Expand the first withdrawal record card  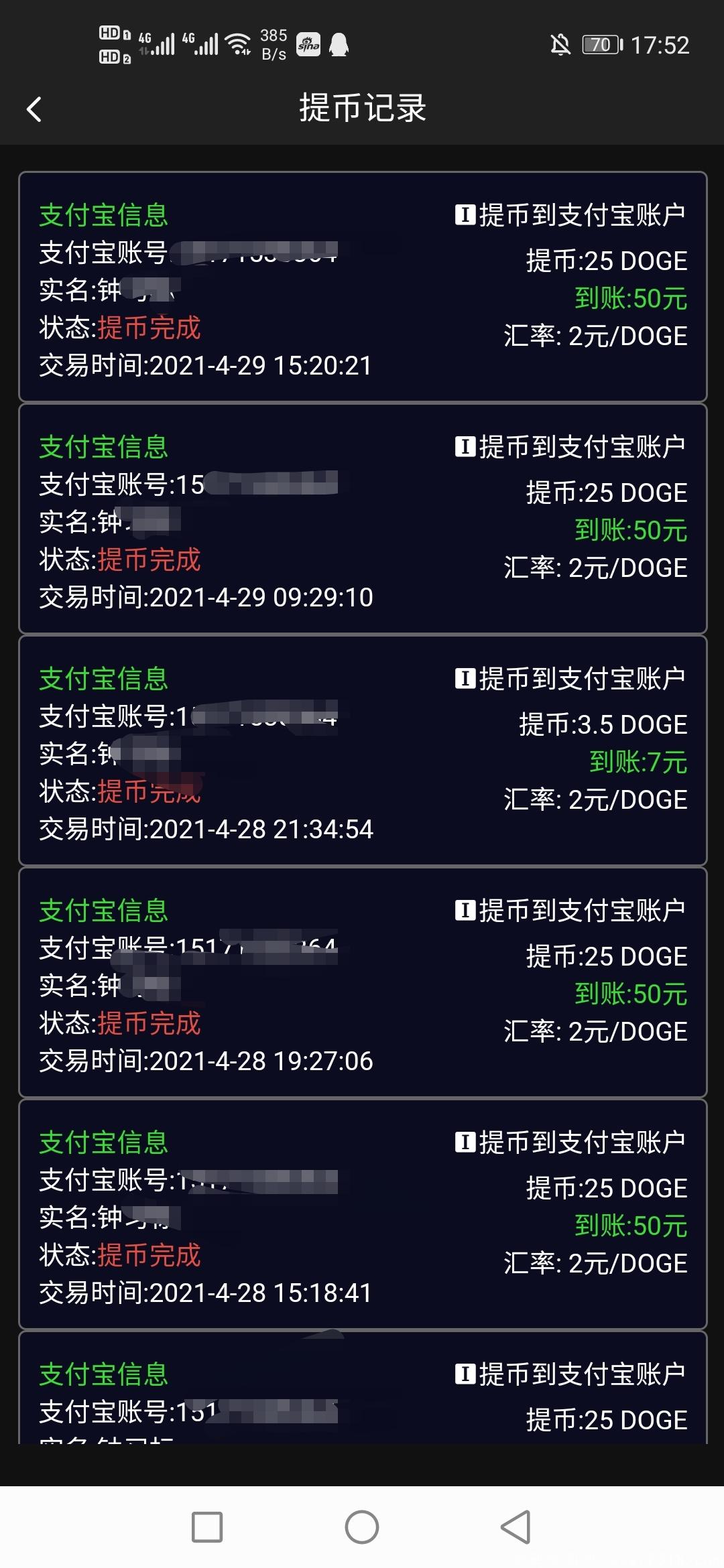[x=362, y=285]
